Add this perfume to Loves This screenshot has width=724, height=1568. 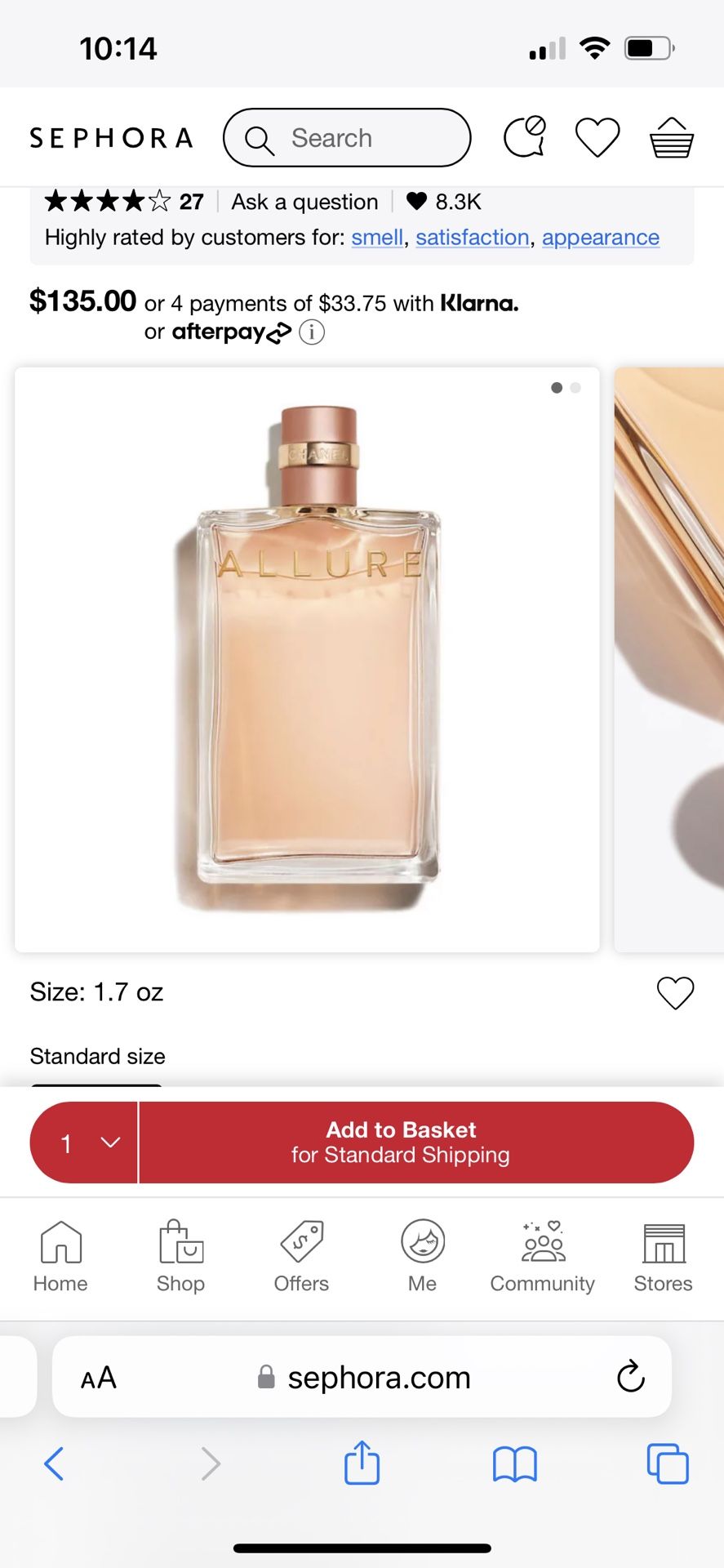[x=675, y=993]
